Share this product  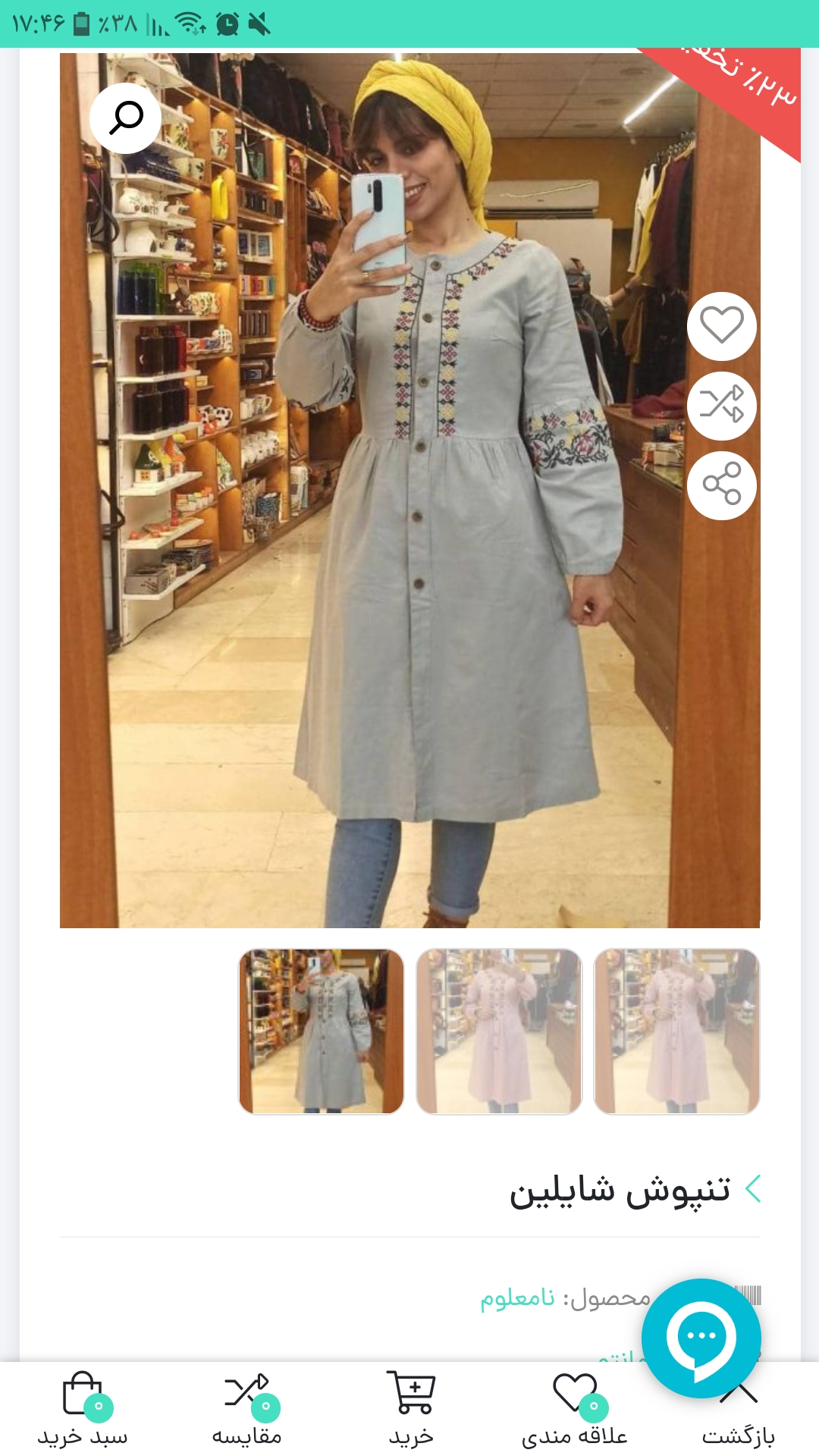click(x=721, y=485)
